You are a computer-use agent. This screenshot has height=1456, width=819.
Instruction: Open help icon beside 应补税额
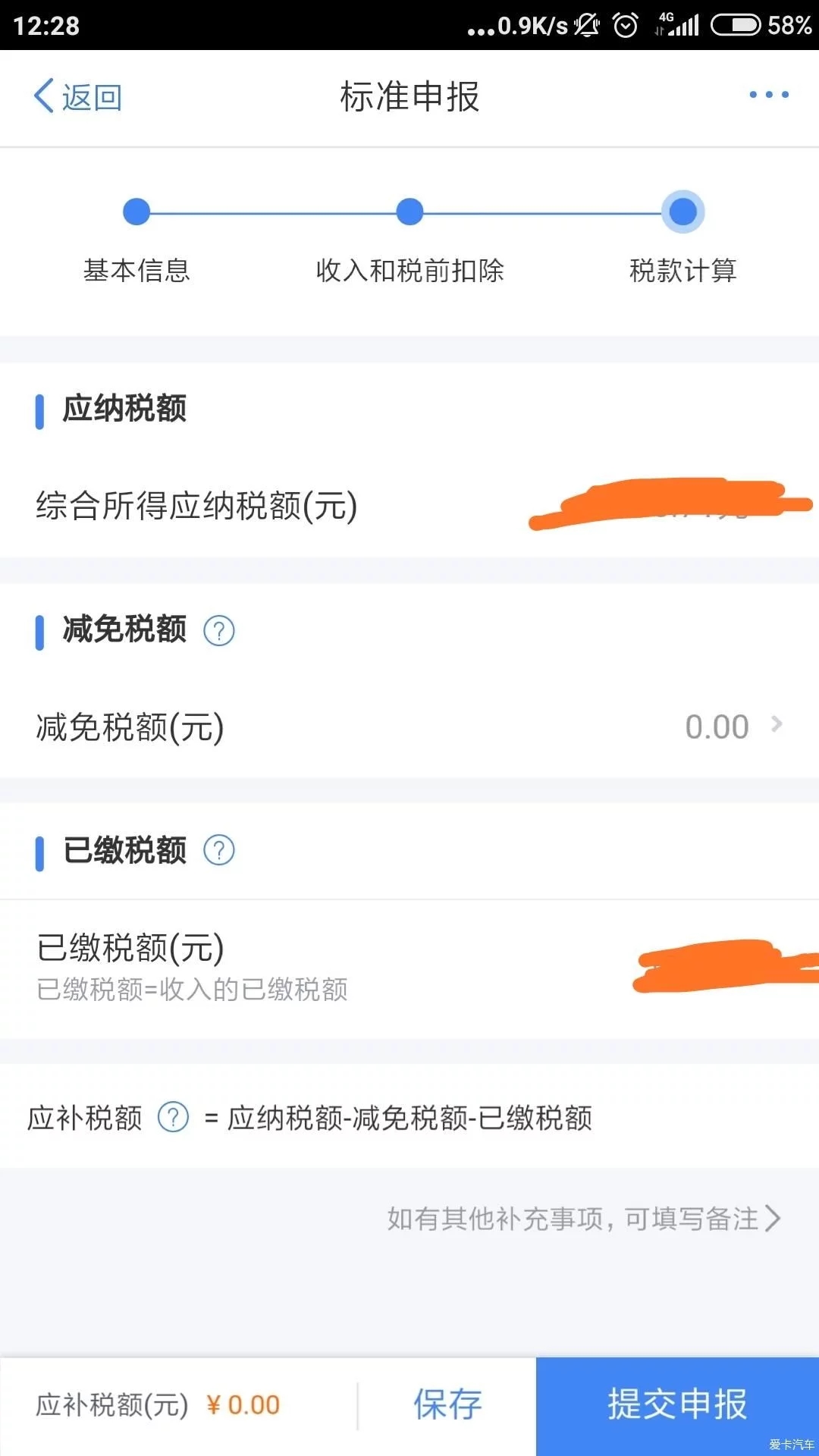coord(173,1117)
